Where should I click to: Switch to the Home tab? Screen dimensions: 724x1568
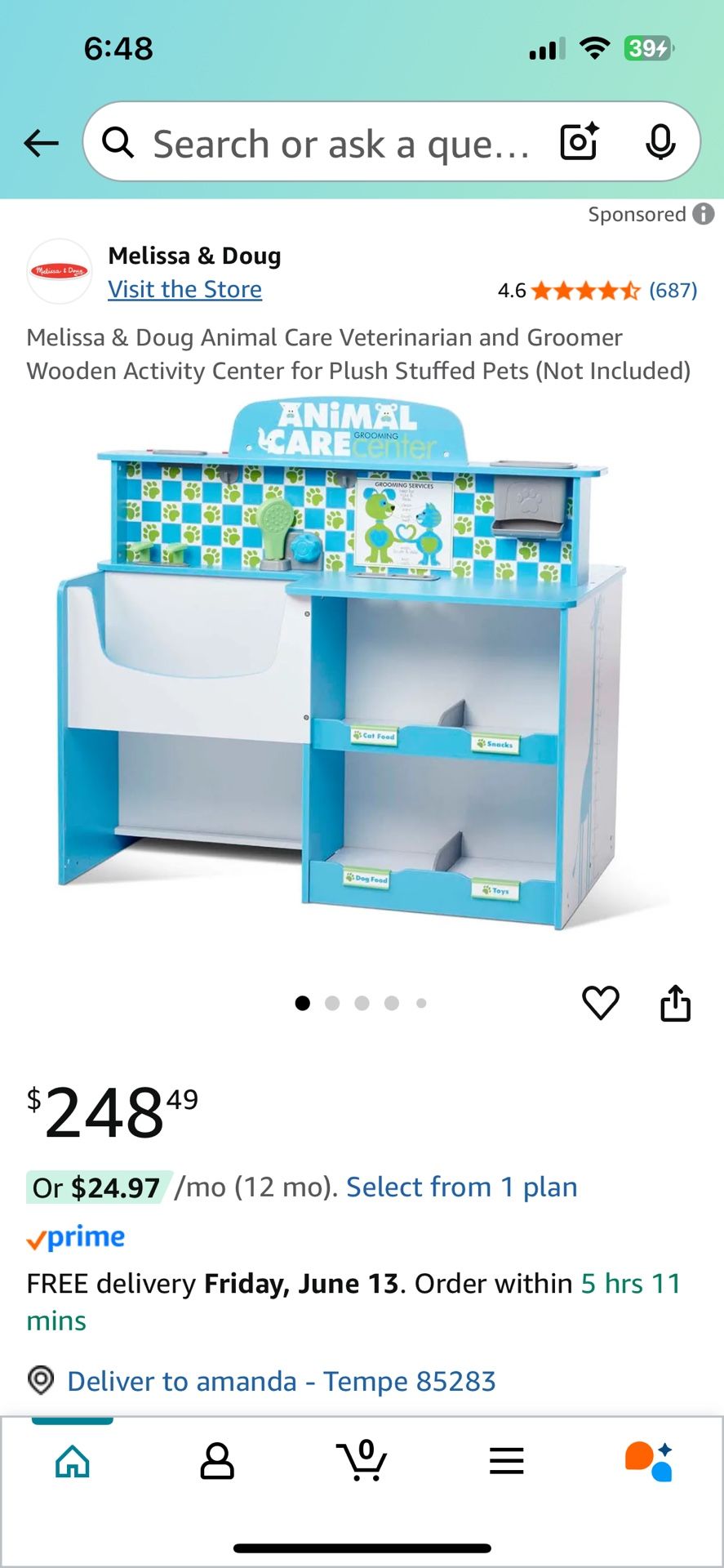pyautogui.click(x=73, y=1461)
